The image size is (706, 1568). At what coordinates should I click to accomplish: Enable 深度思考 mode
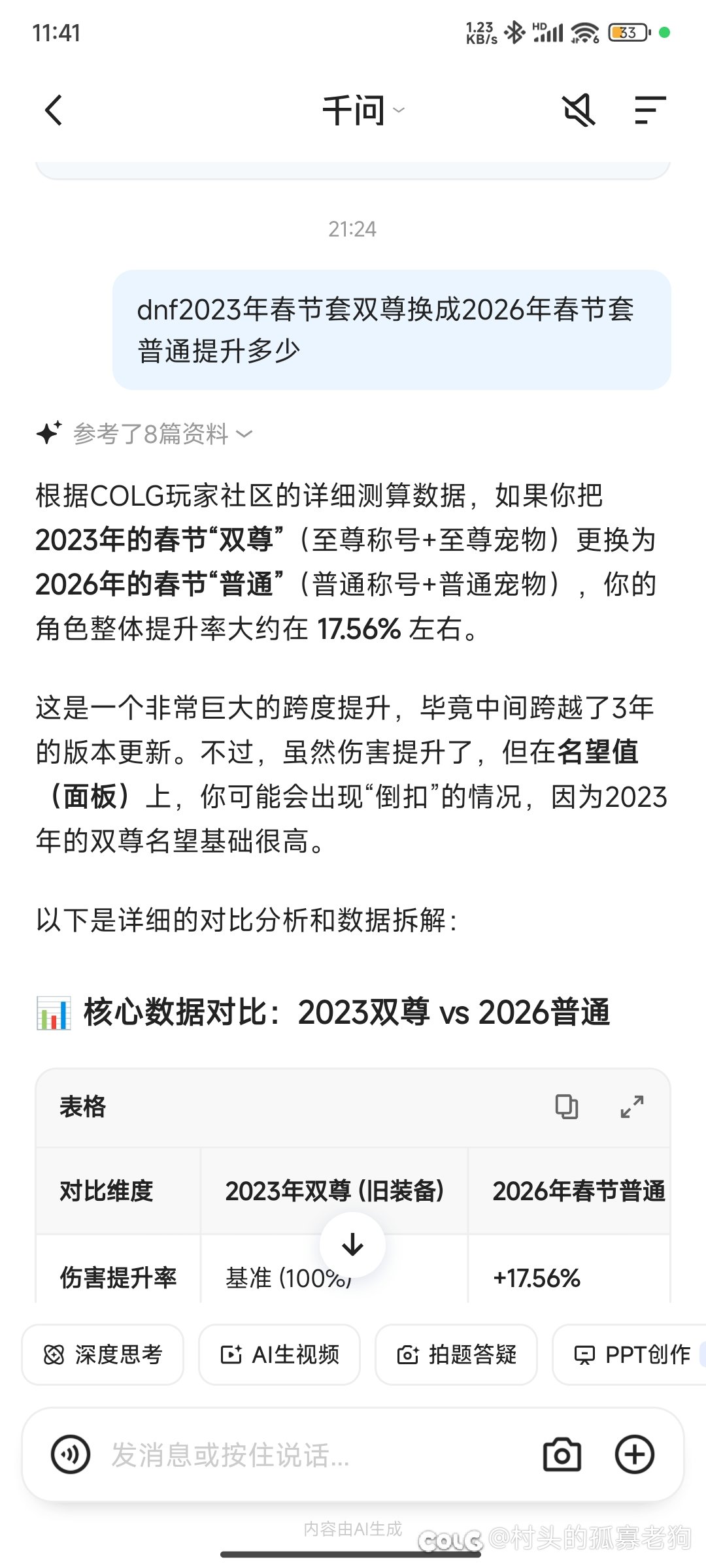click(103, 1355)
